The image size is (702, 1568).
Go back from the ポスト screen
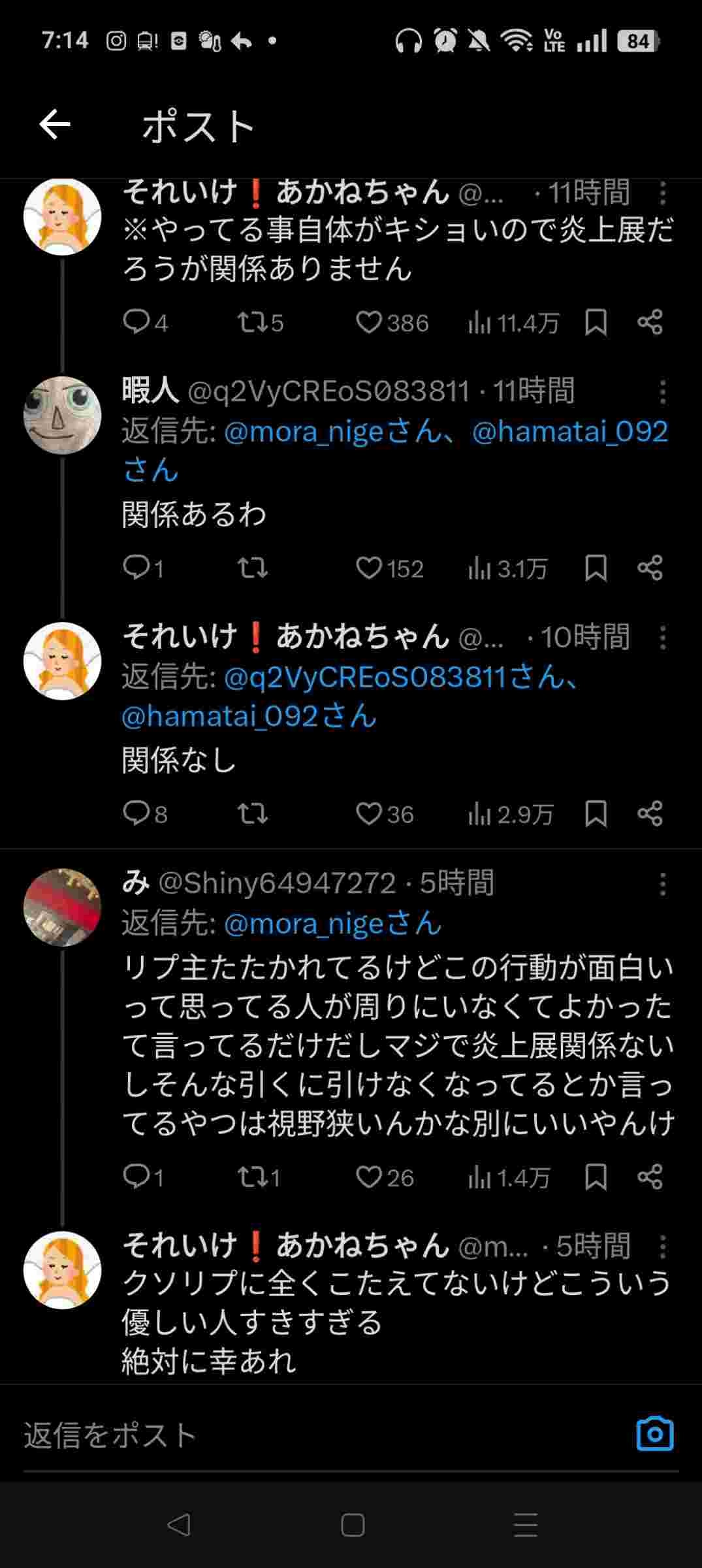[x=54, y=124]
